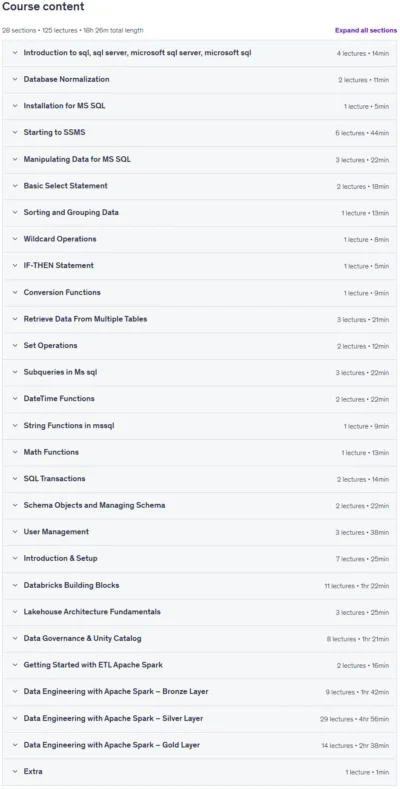Open the Subqueries in Ms sql section
The image size is (400, 789).
(x=199, y=372)
